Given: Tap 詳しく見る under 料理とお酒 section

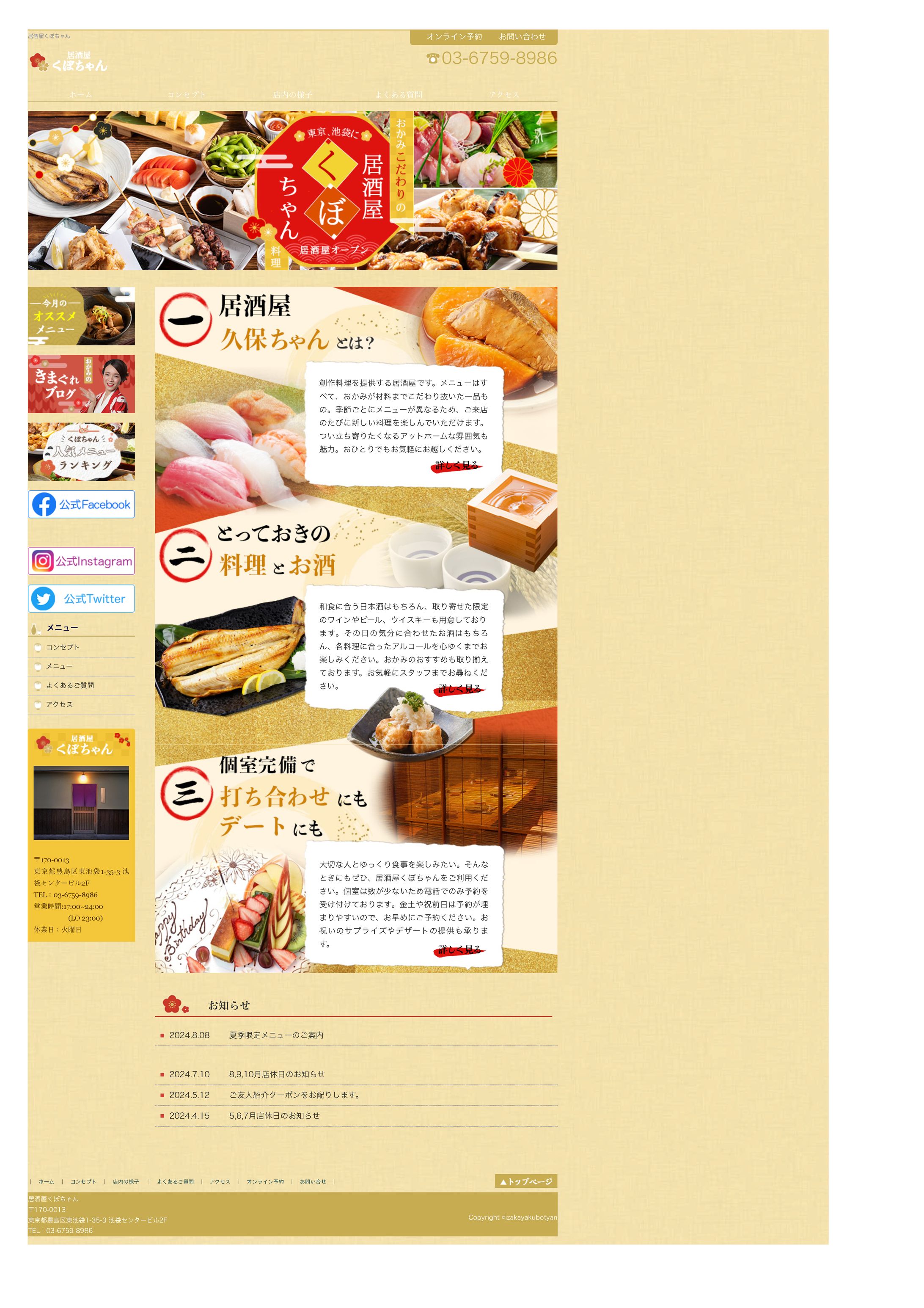Looking at the screenshot, I should point(459,689).
